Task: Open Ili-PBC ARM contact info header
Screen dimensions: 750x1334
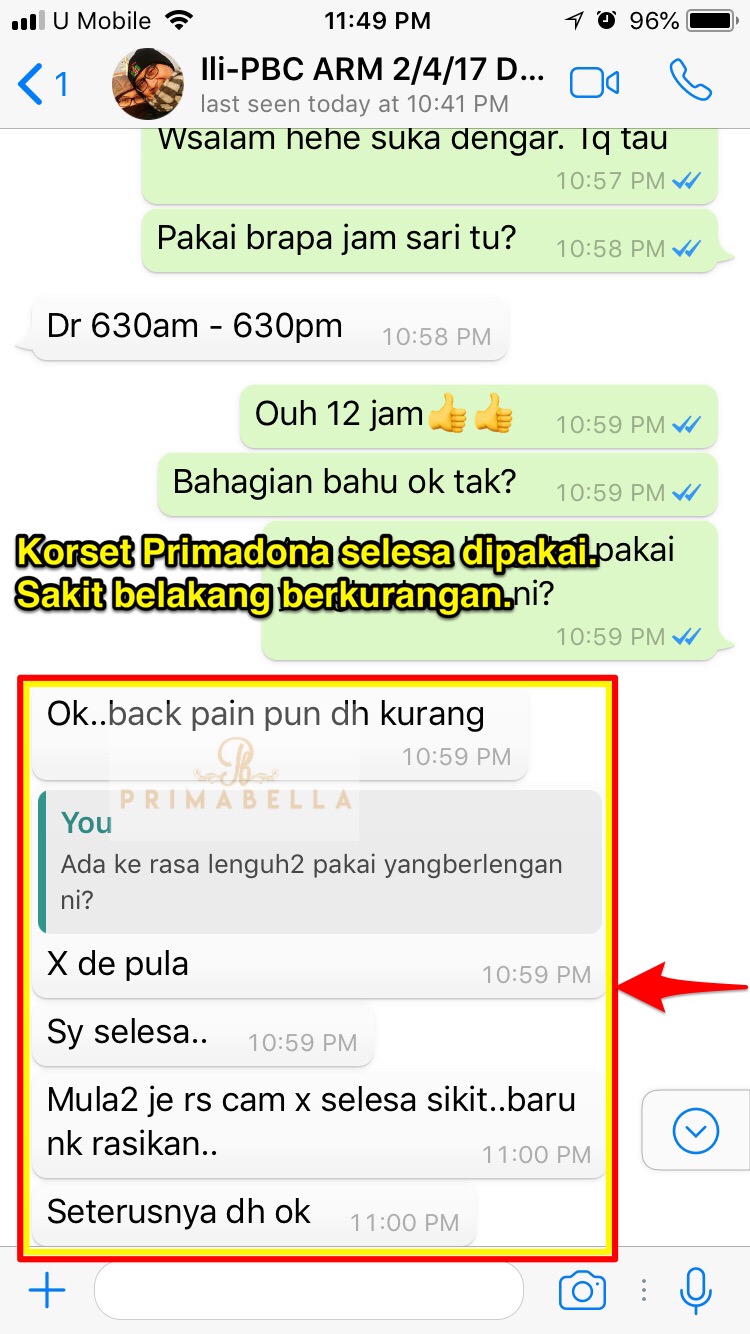Action: pos(372,85)
